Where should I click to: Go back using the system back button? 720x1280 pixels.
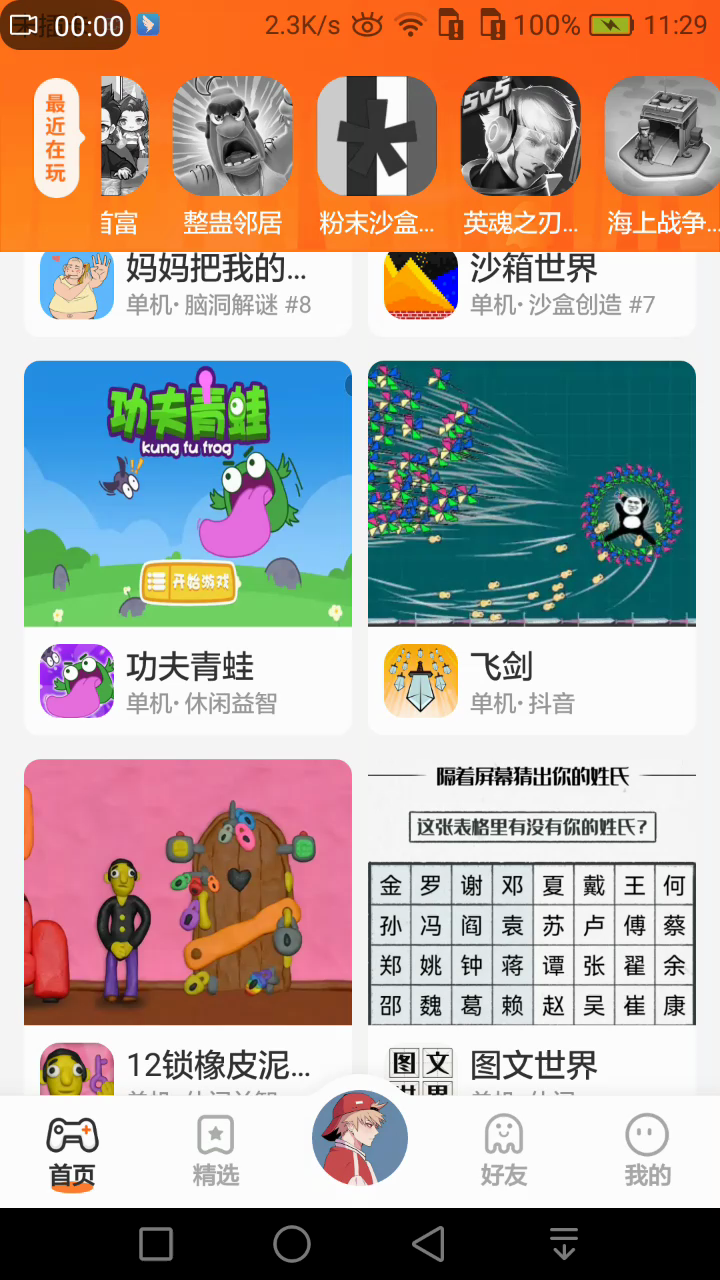pyautogui.click(x=428, y=1244)
